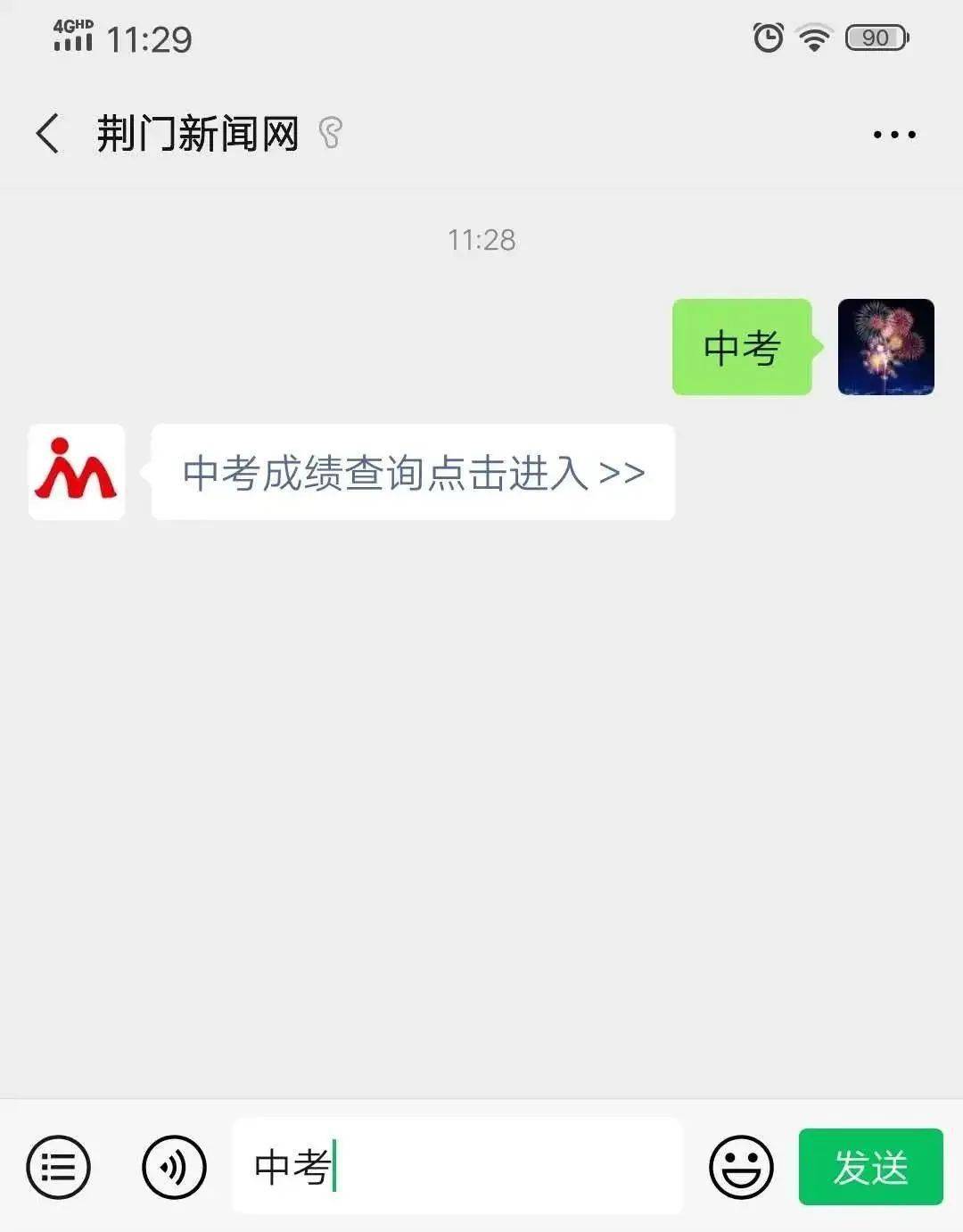
Task: Open the three-dot more options menu
Action: pyautogui.click(x=893, y=135)
